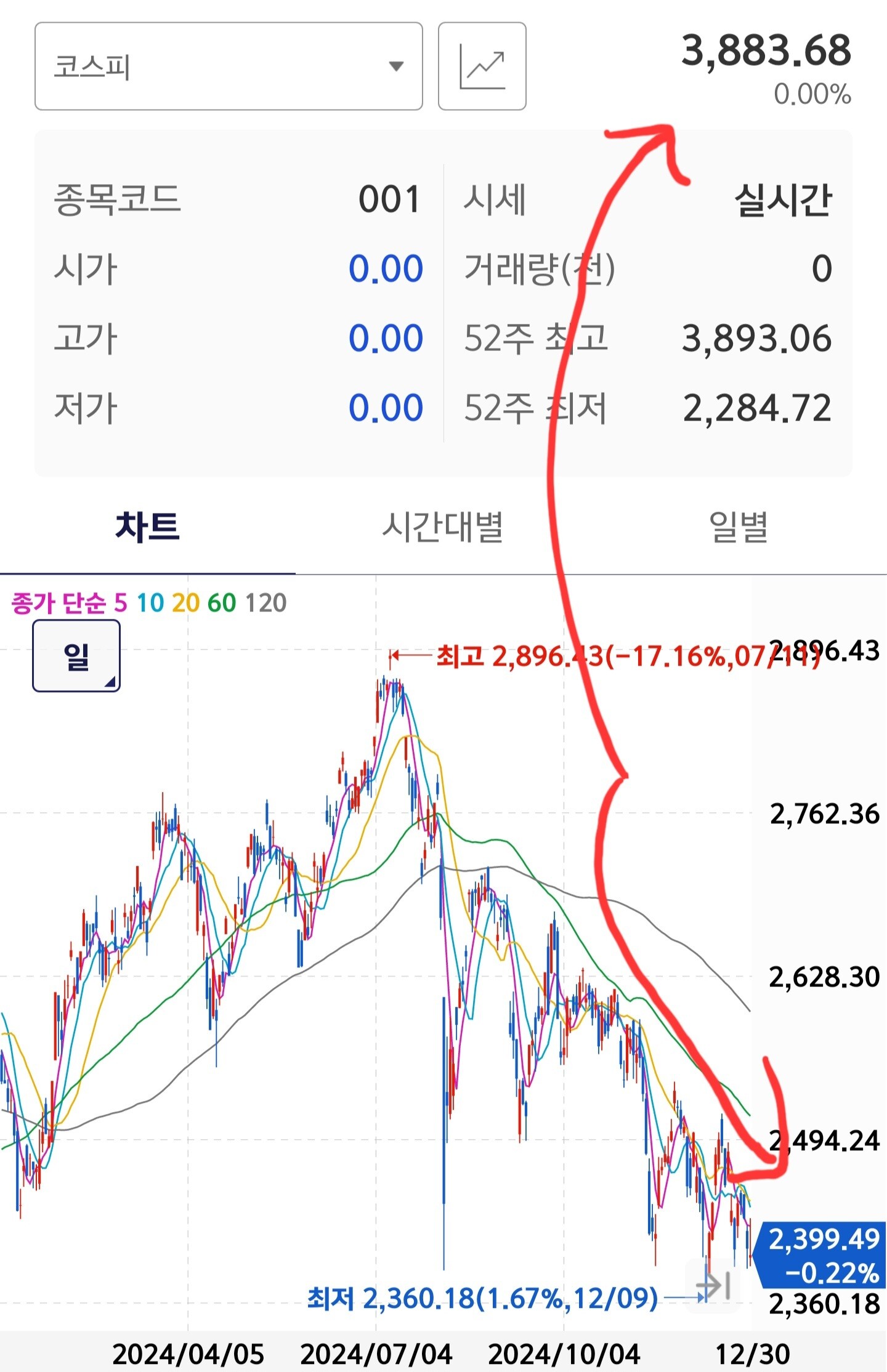Jump to the latest chart data arrow

click(x=713, y=1285)
